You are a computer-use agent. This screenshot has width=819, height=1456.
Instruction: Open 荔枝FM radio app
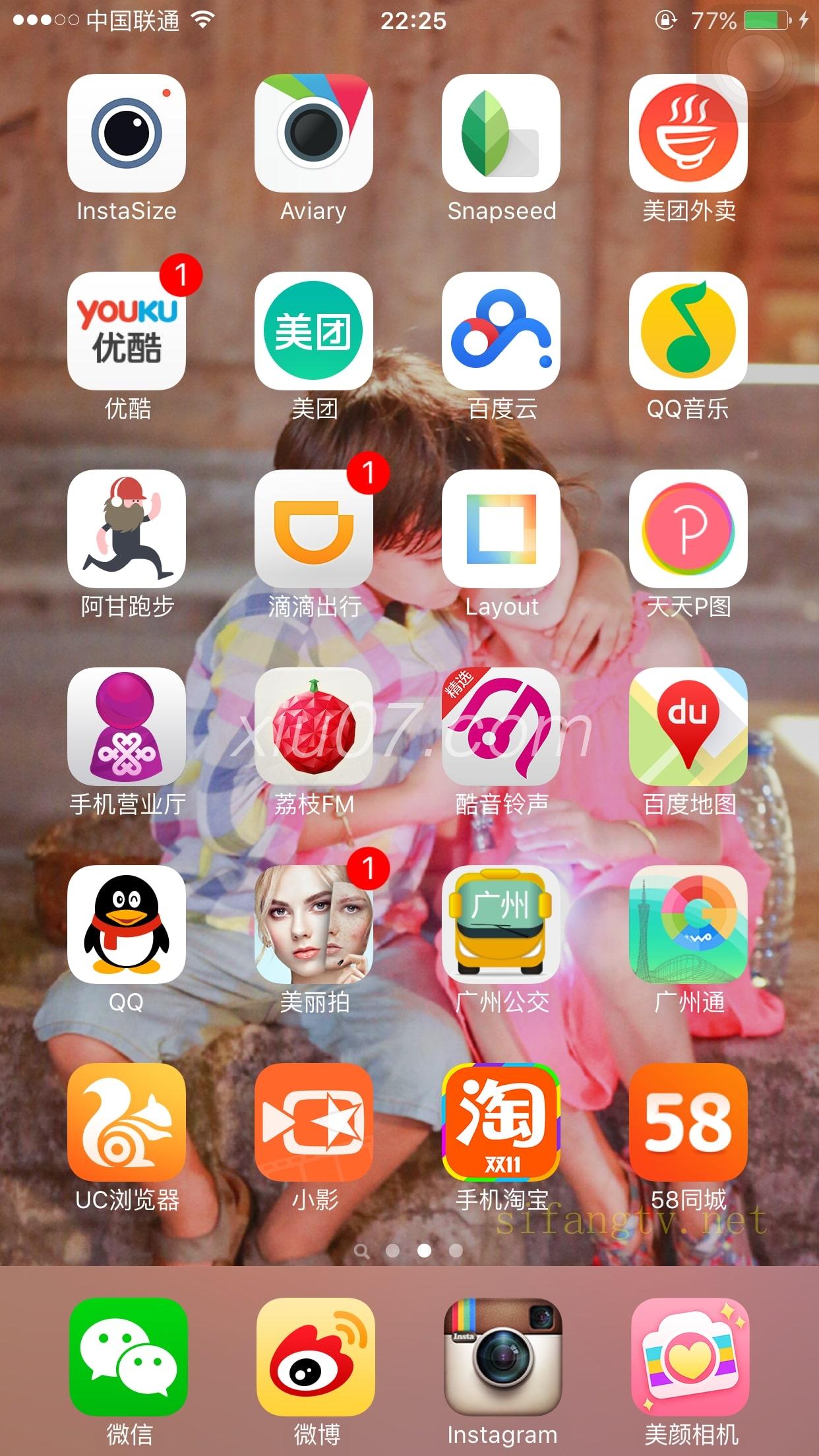(314, 727)
